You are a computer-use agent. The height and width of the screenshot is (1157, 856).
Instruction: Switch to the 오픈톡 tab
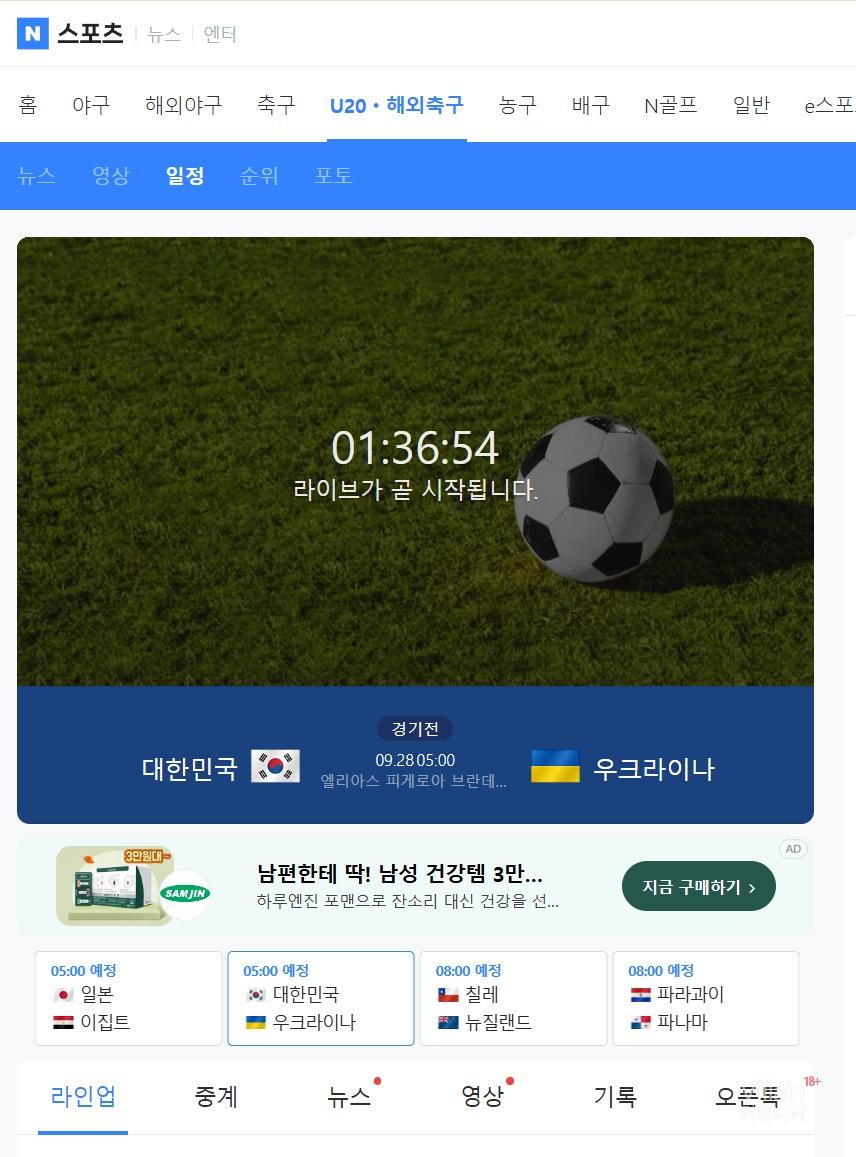click(747, 1097)
